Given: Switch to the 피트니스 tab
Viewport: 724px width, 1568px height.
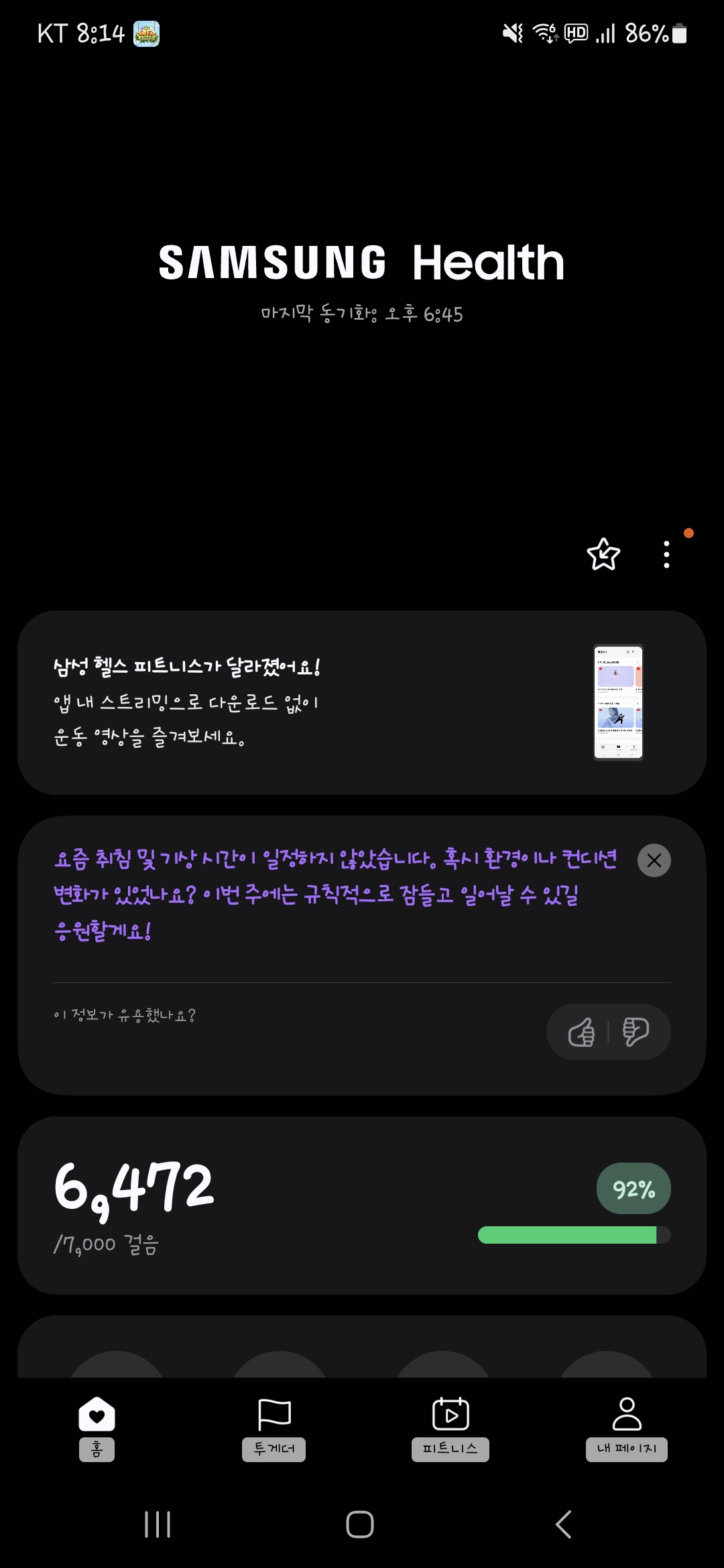Looking at the screenshot, I should tap(450, 1427).
